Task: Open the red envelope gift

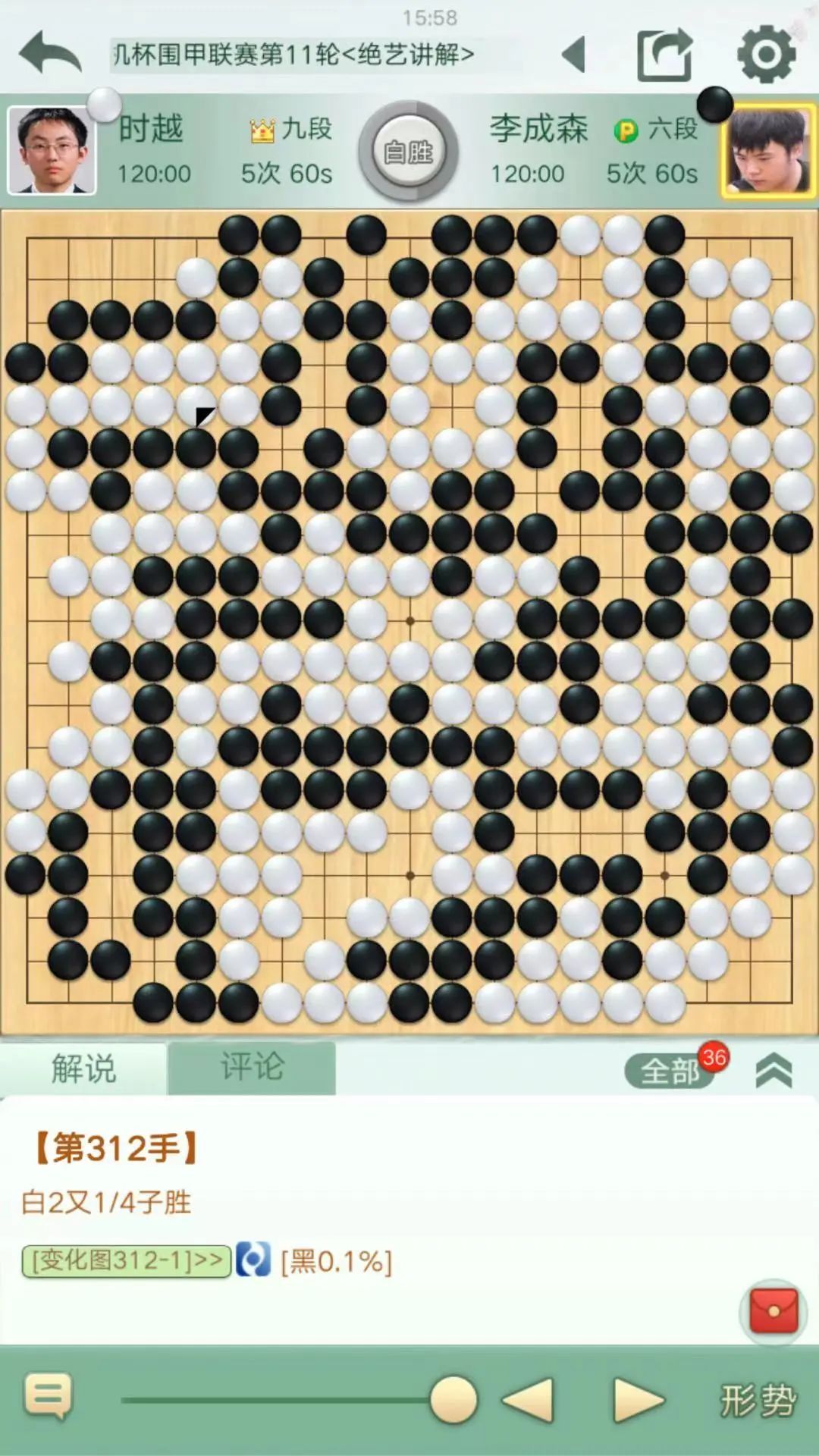Action: point(773,1311)
